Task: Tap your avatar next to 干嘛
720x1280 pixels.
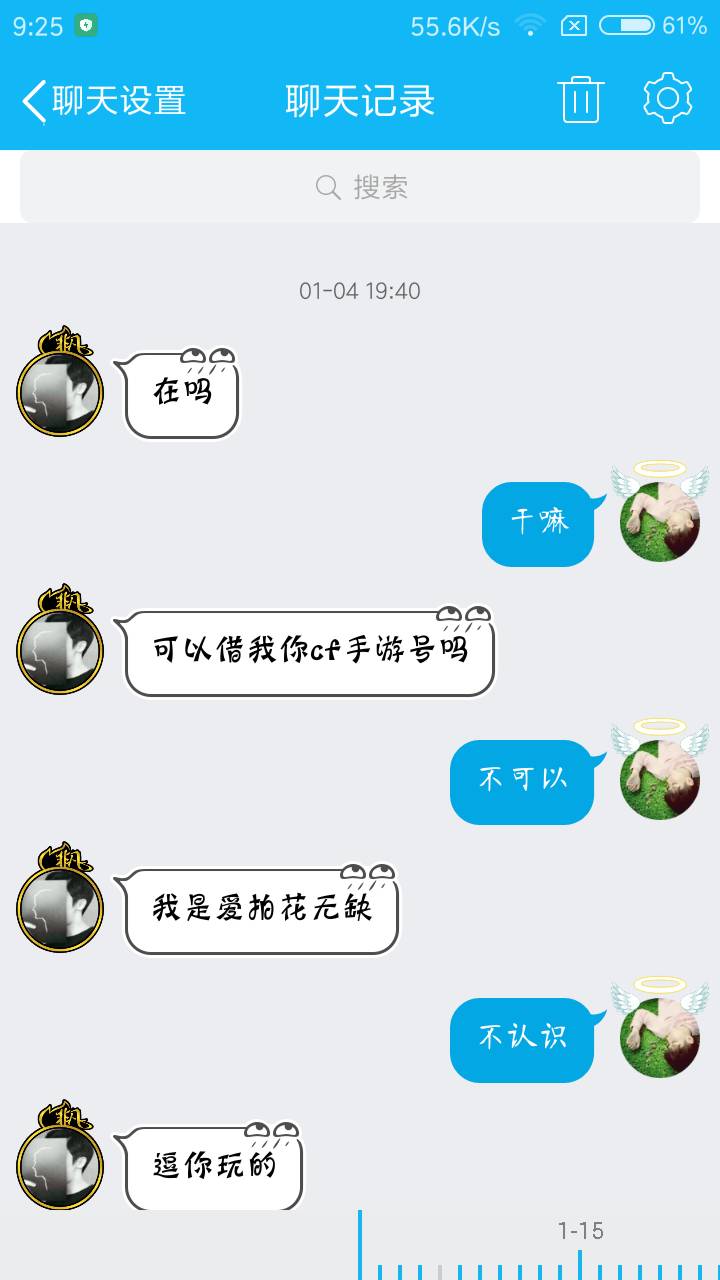Action: coord(659,520)
